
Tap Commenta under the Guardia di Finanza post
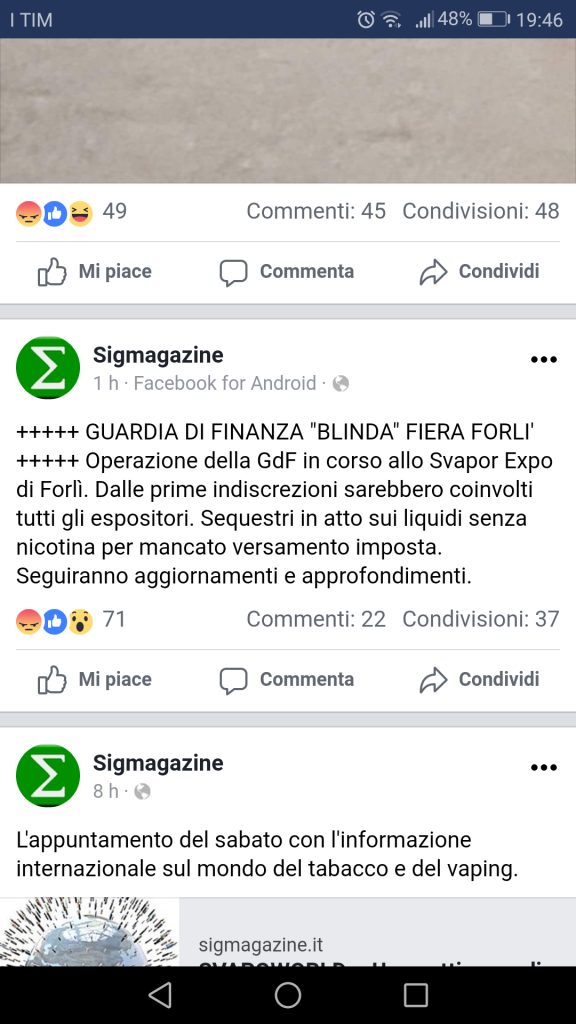click(x=287, y=680)
